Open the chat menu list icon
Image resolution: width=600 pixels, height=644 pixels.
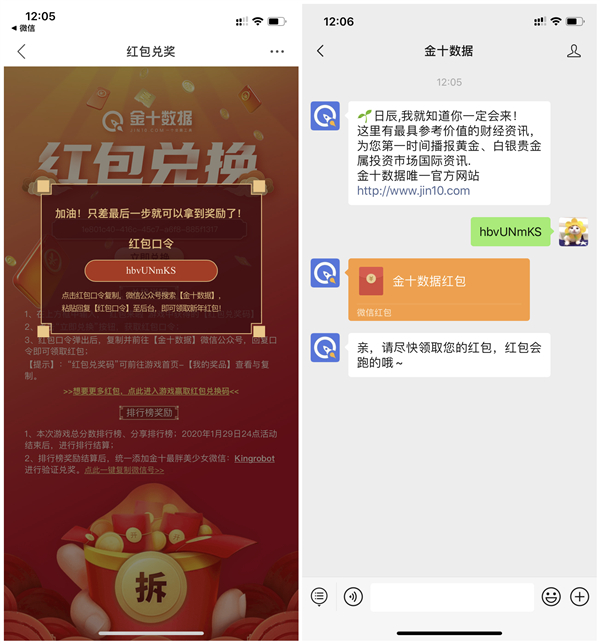pos(319,597)
